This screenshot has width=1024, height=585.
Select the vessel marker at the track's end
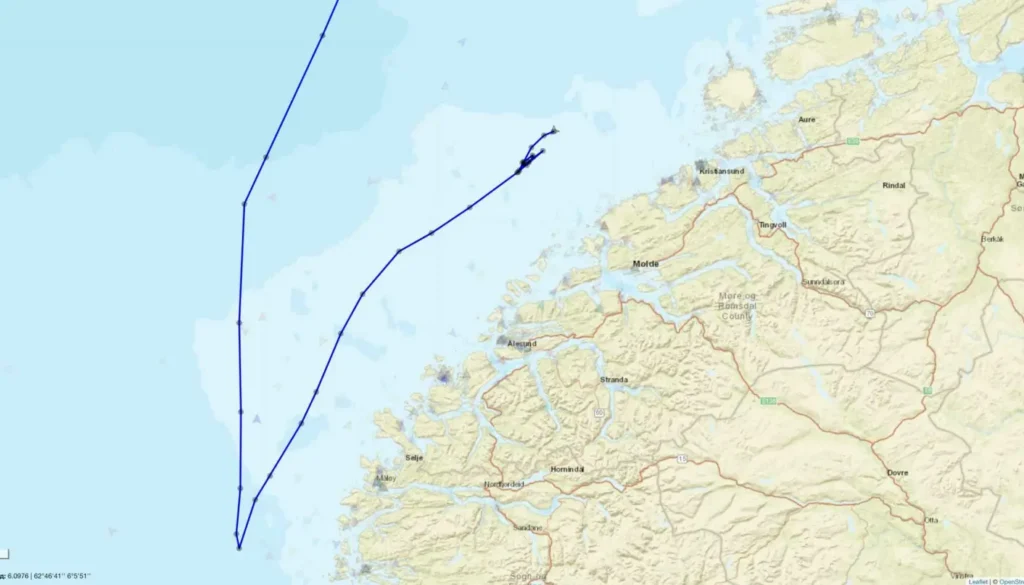[x=555, y=130]
